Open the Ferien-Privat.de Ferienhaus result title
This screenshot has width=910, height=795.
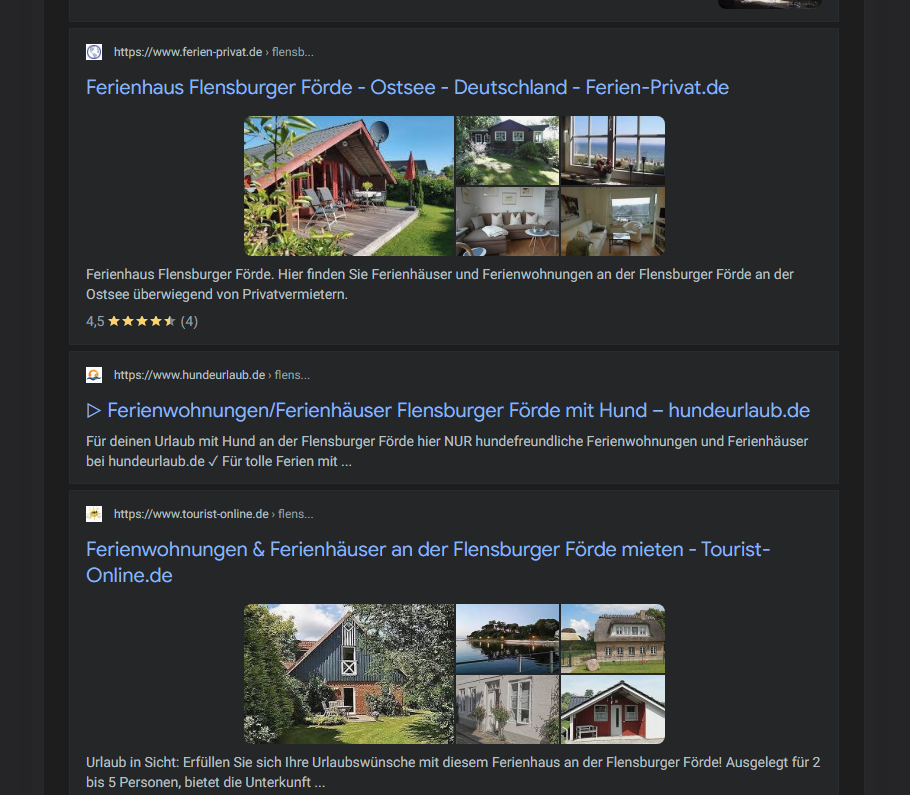tap(407, 88)
